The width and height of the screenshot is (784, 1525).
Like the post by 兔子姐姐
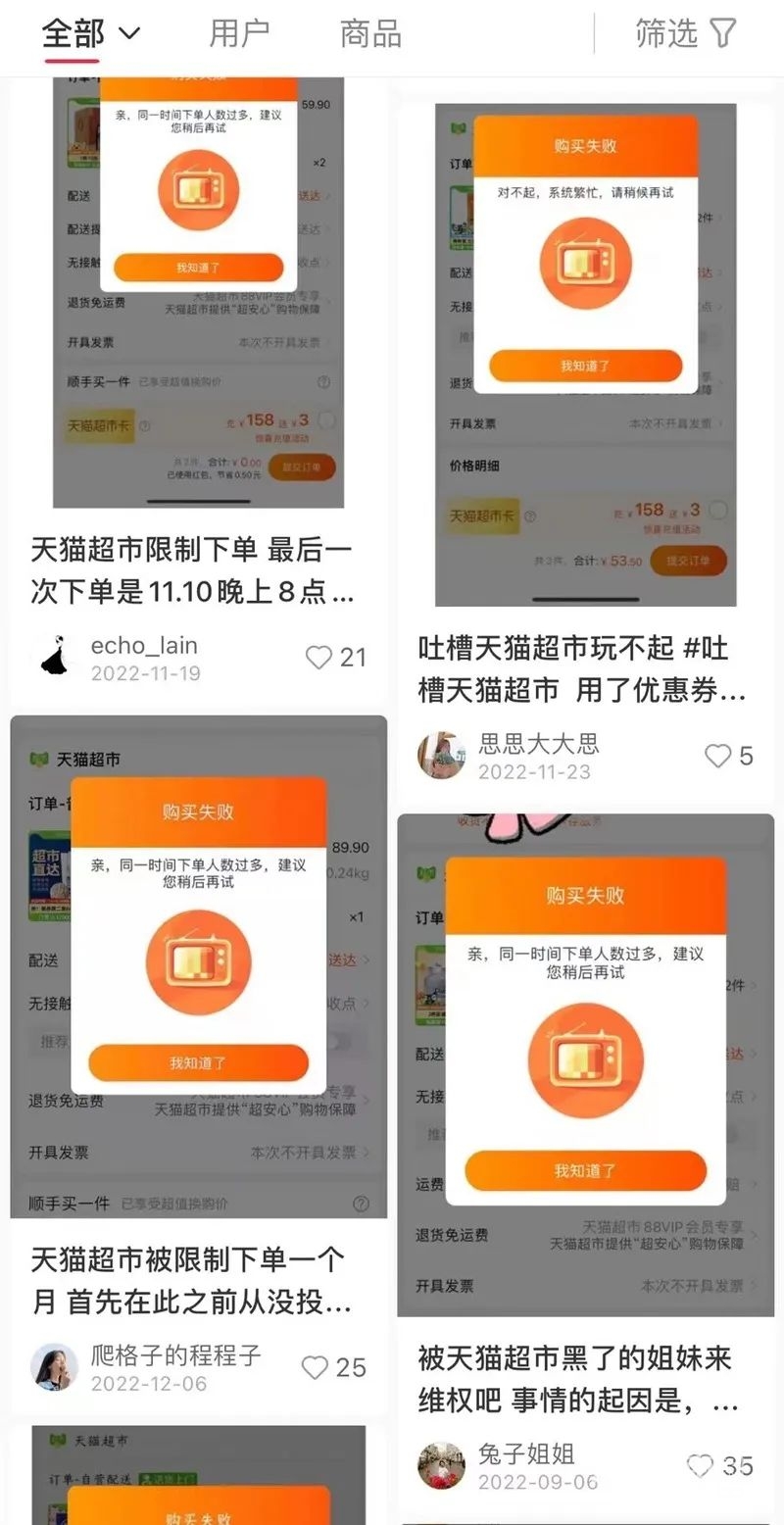pos(700,1466)
